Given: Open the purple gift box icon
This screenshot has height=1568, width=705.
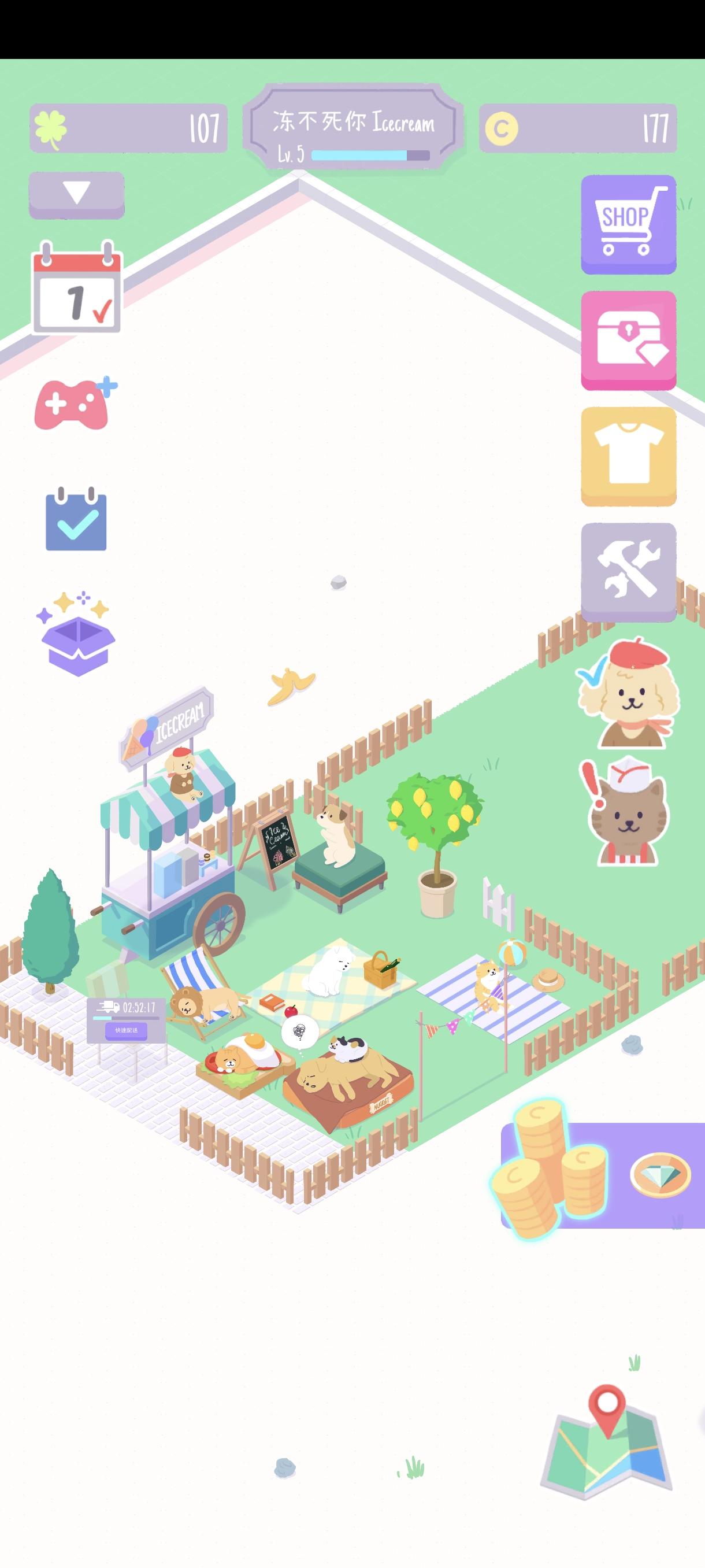Looking at the screenshot, I should pyautogui.click(x=77, y=639).
